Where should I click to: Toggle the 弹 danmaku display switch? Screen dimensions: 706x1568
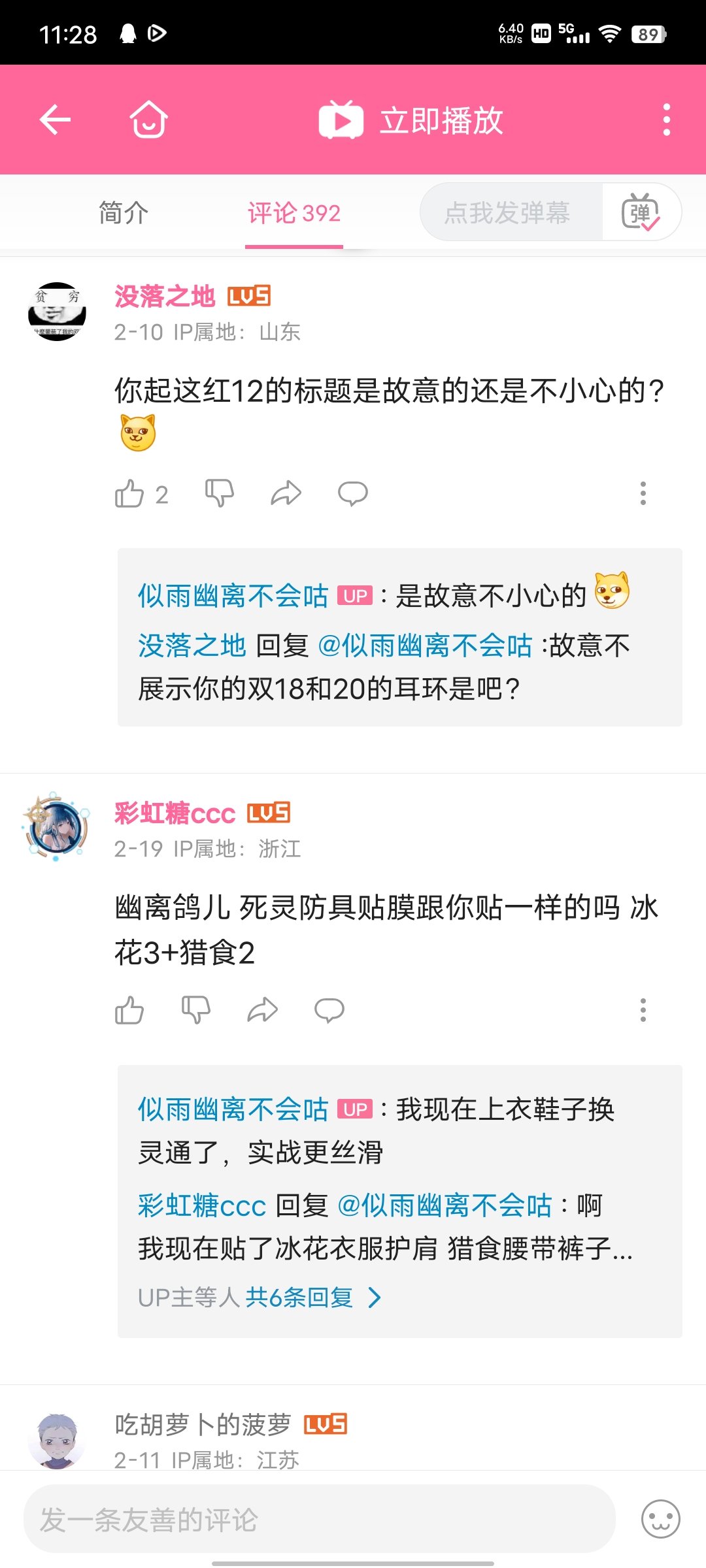(641, 212)
